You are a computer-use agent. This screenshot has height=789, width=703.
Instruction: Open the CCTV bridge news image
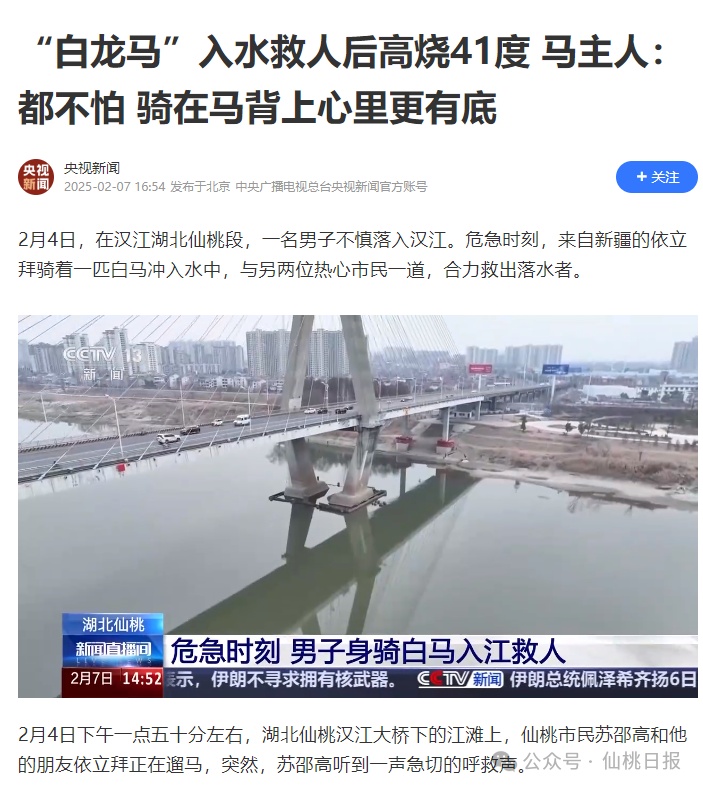[x=357, y=505]
